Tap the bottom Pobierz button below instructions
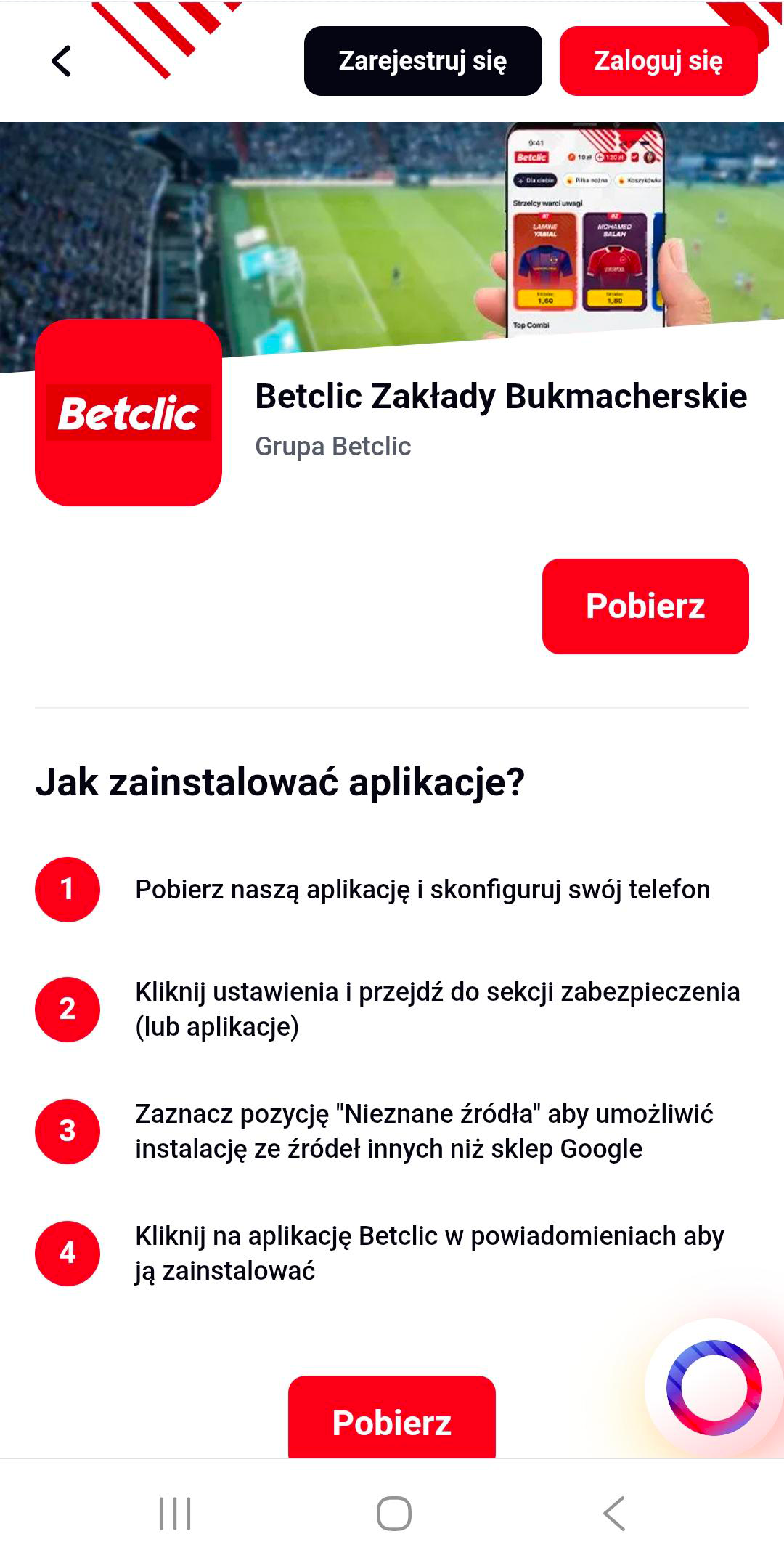784x1563 pixels. tap(391, 1419)
